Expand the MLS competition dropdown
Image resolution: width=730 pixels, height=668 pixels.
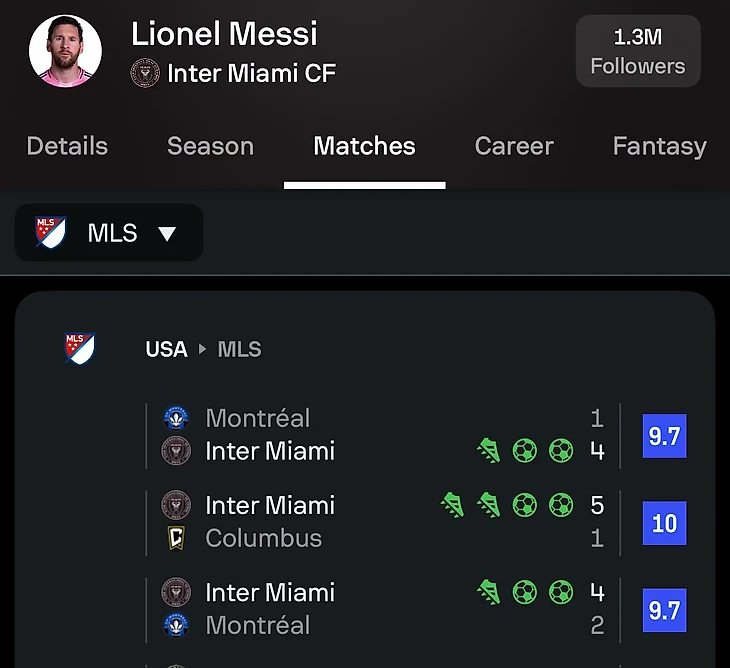(109, 233)
